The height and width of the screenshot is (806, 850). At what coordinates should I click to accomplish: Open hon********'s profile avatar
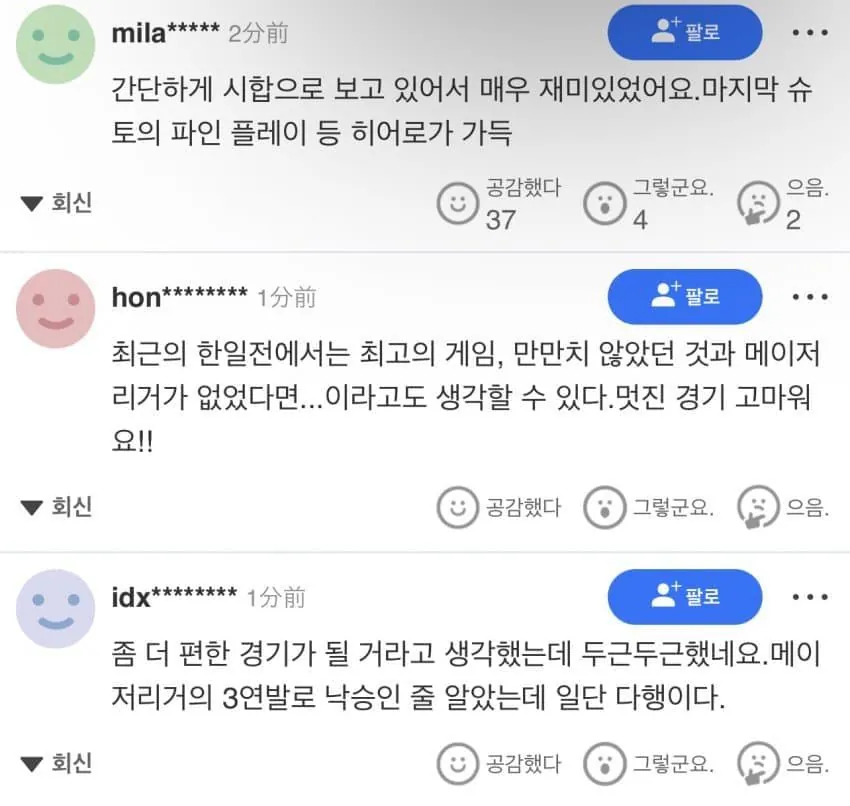pyautogui.click(x=56, y=308)
